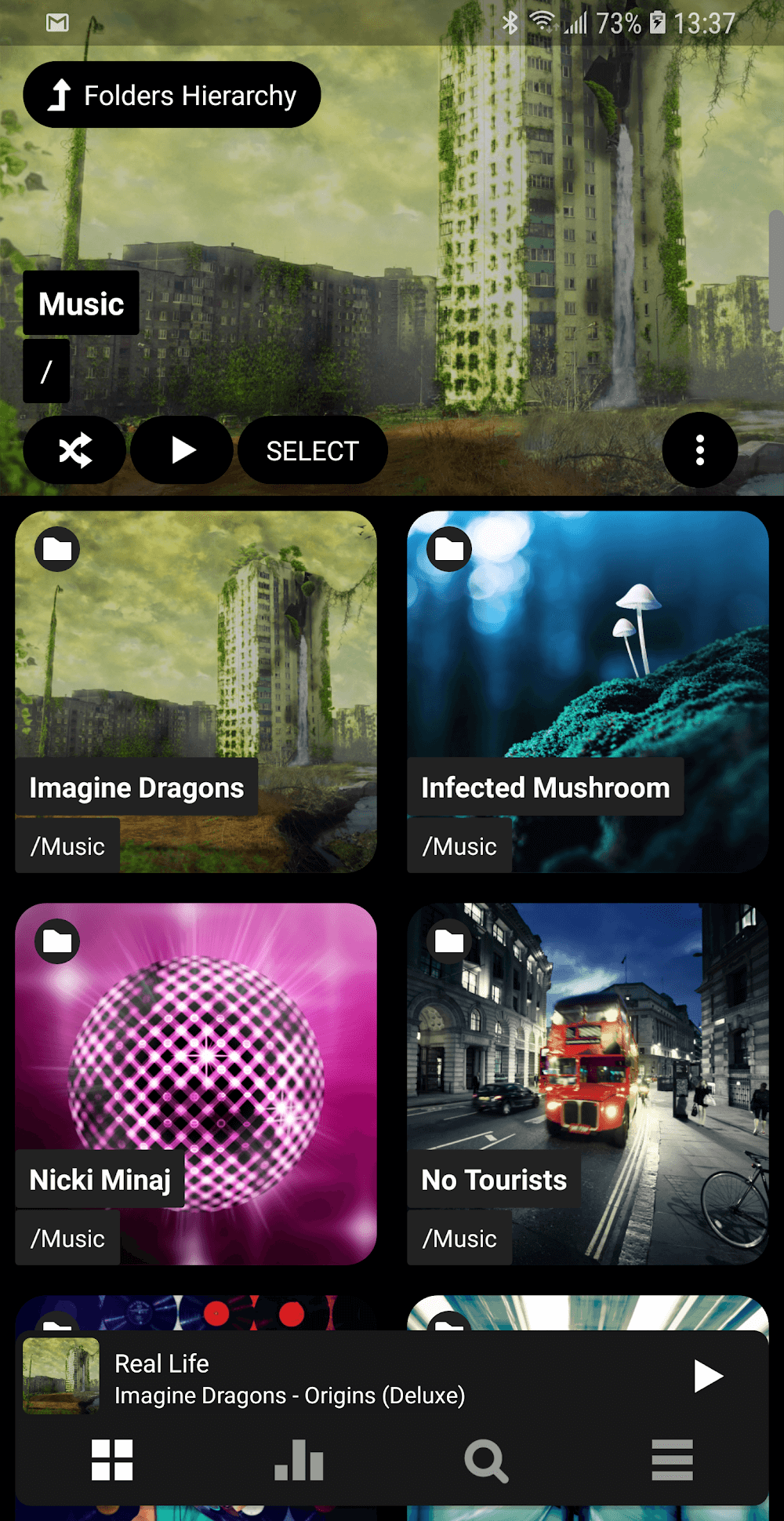Open the /Music label on Imagine Dragons tile
This screenshot has width=784, height=1521.
[67, 846]
